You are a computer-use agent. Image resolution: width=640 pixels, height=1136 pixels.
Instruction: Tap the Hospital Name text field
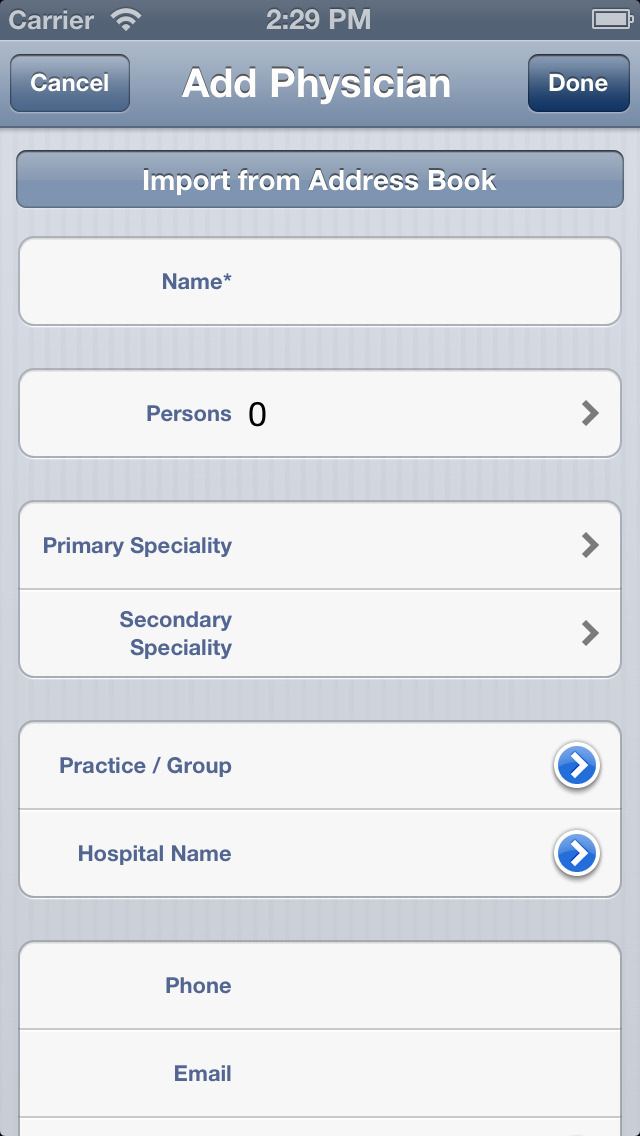point(390,854)
